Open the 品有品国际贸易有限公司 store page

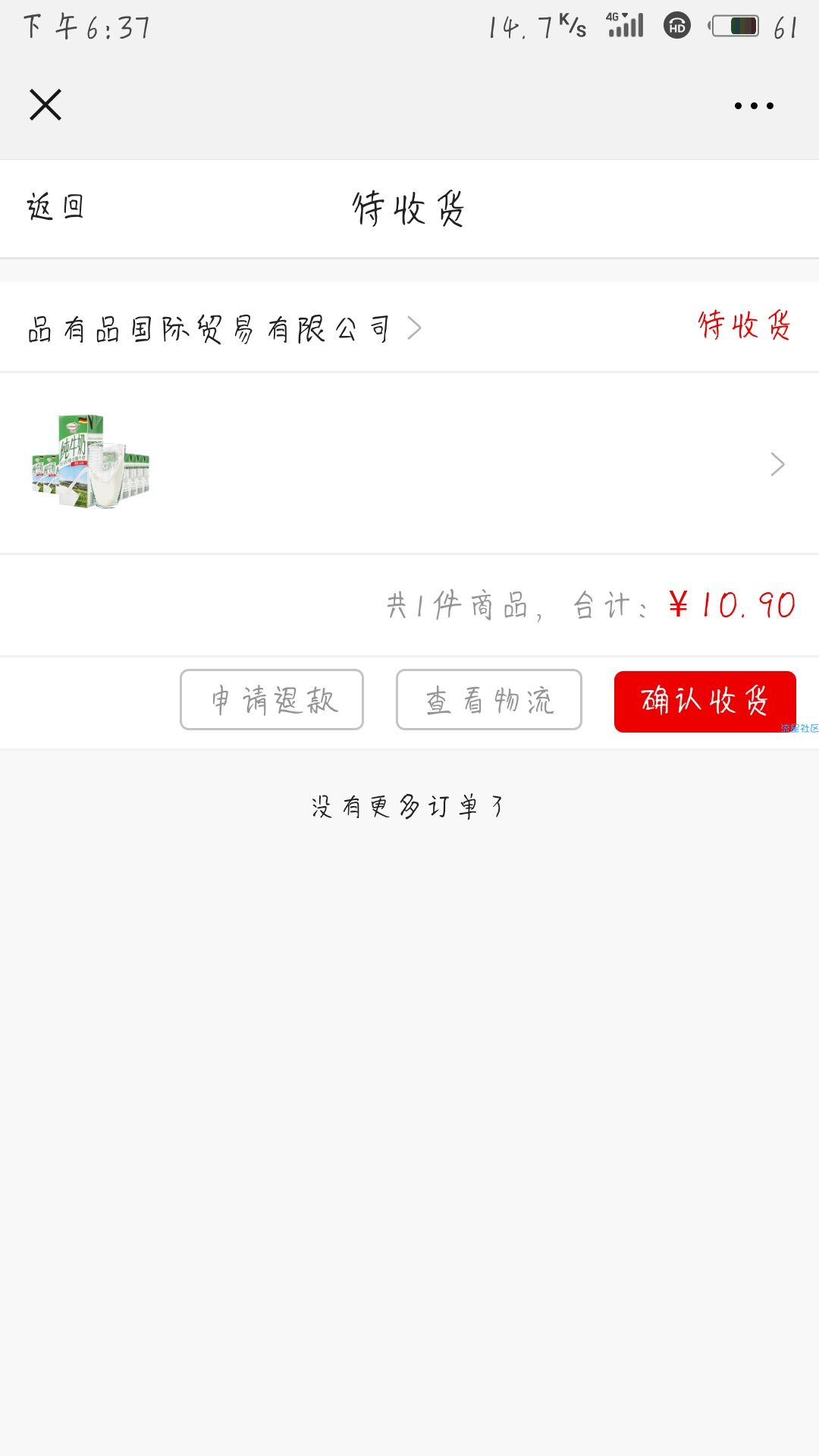click(224, 329)
